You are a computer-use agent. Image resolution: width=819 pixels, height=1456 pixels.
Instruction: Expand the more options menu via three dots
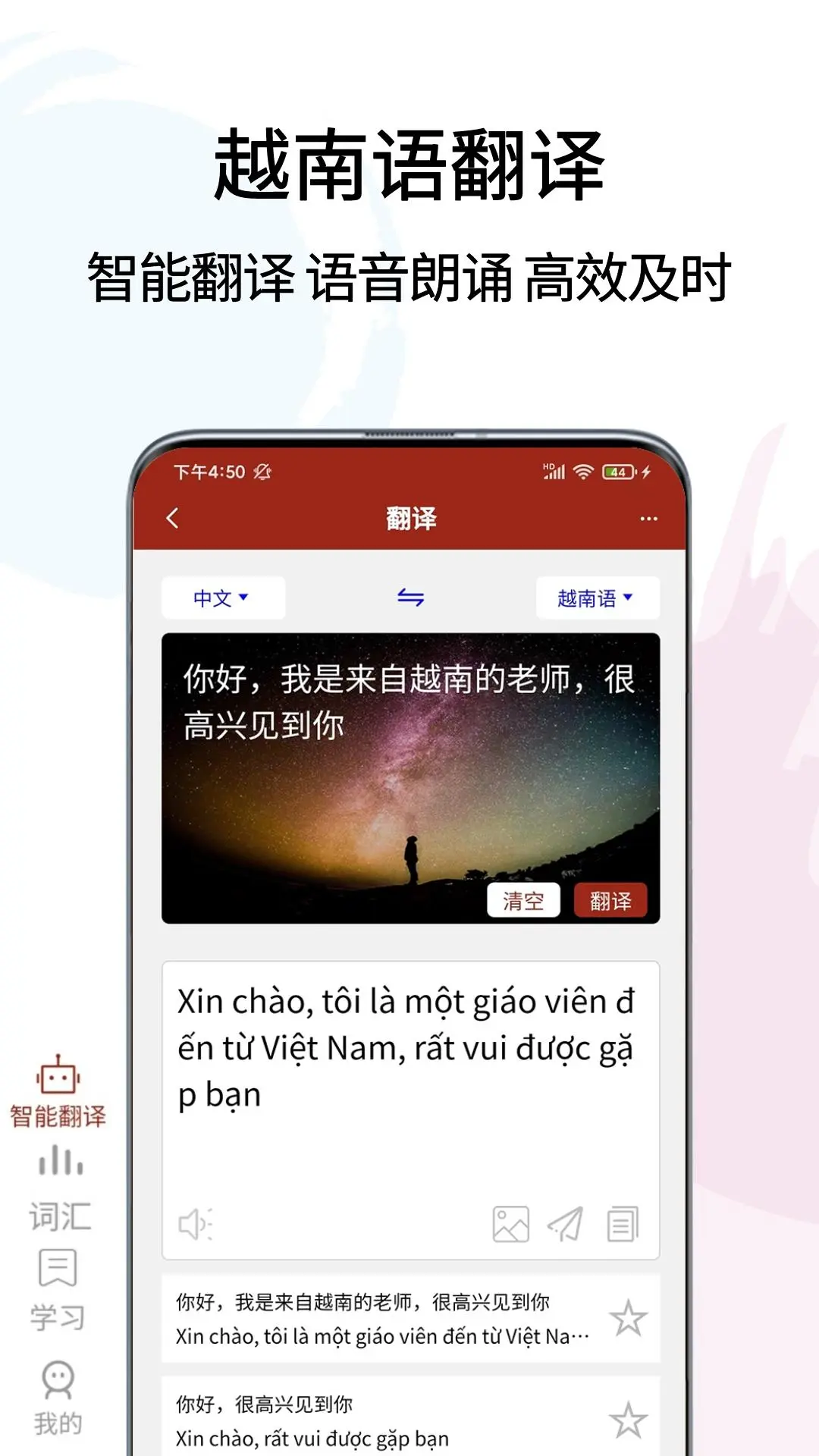648,518
